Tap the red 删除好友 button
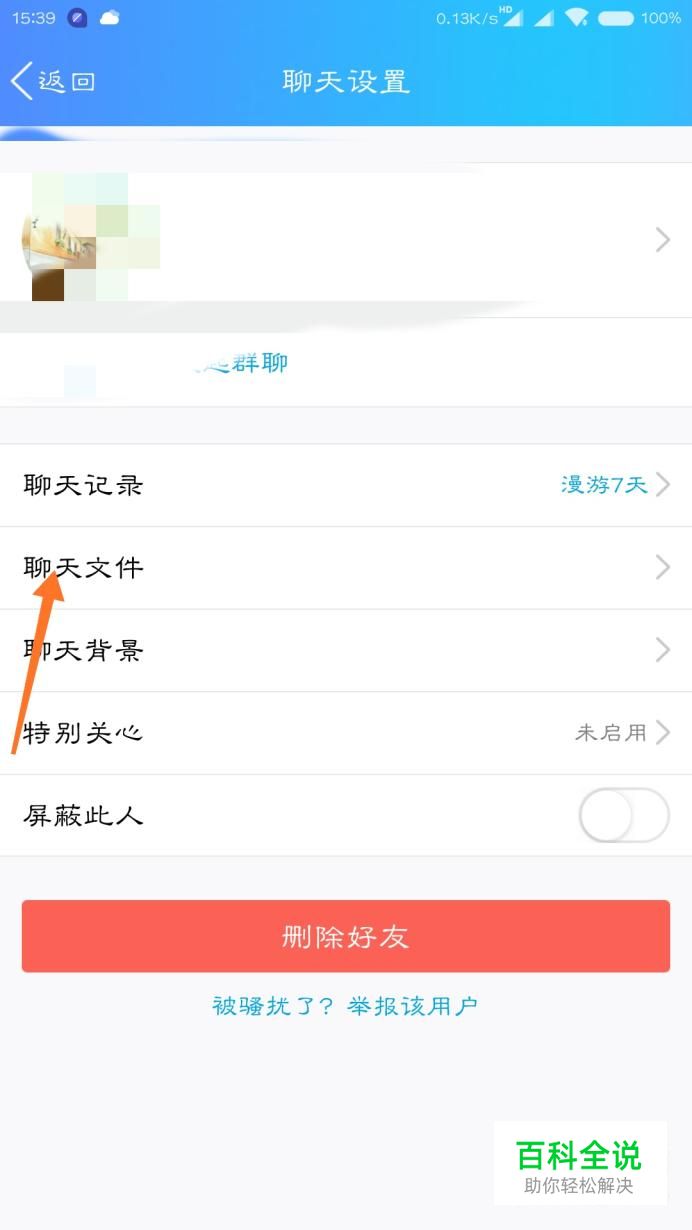This screenshot has height=1230, width=692. (x=346, y=936)
